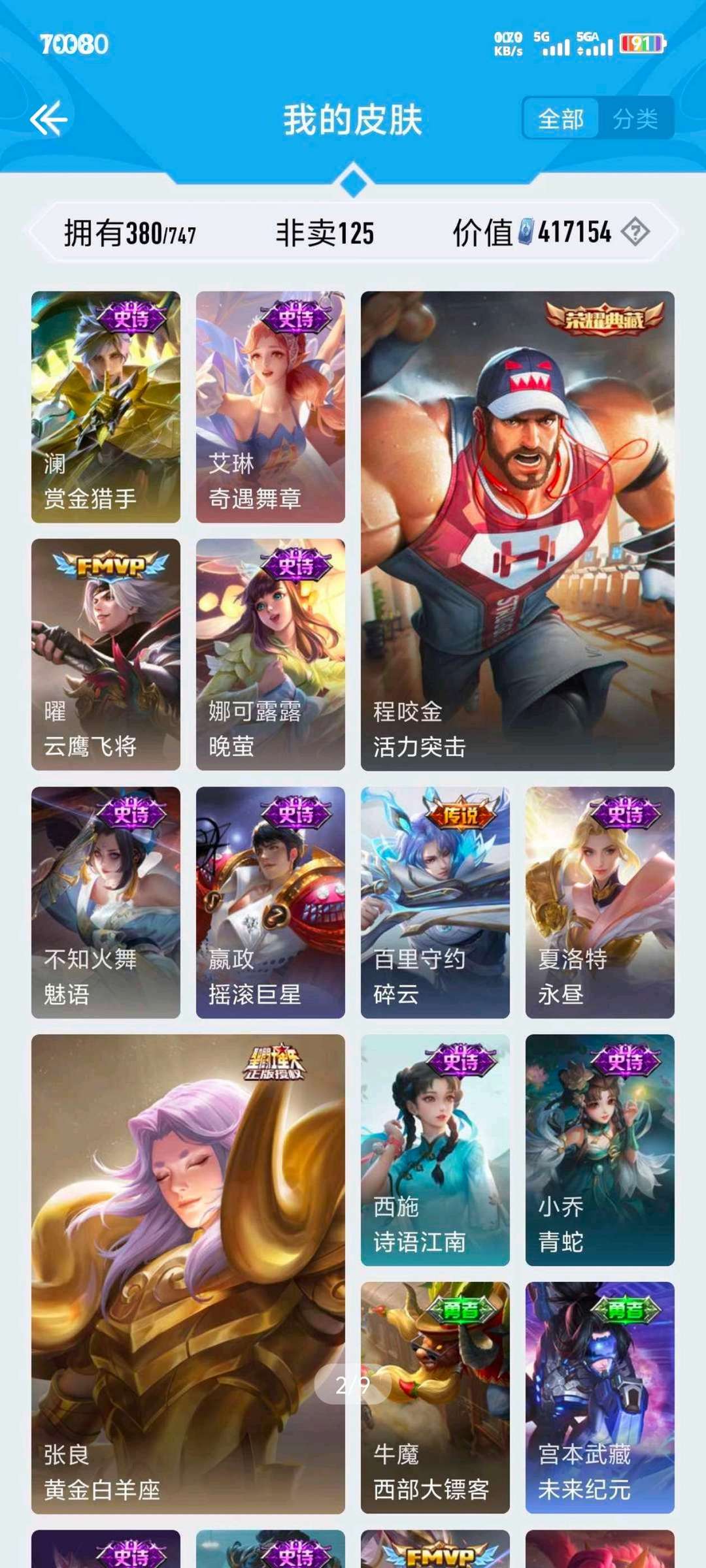This screenshot has width=706, height=1568.
Task: Select 夏洛特 永昼 skin
Action: (x=599, y=902)
